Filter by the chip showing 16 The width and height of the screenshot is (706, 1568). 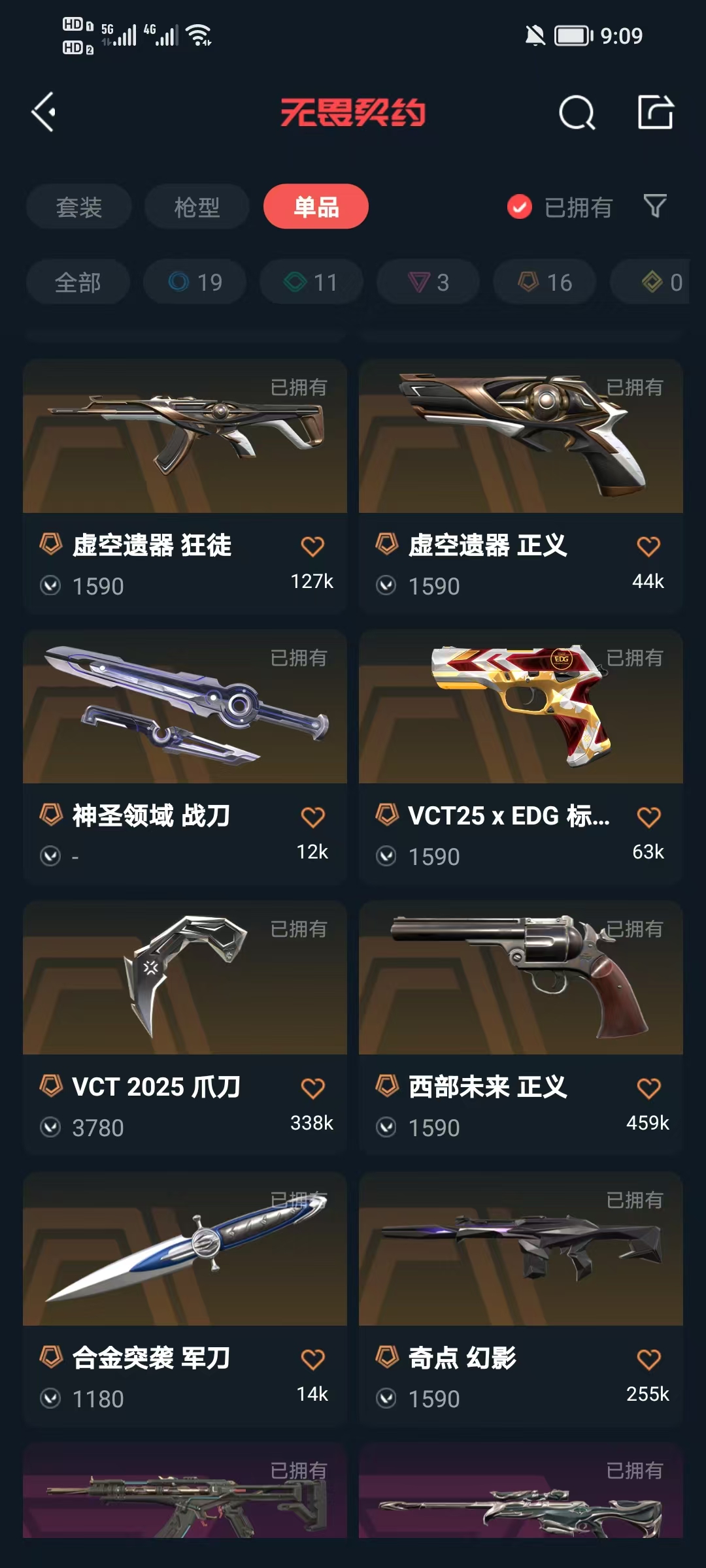[545, 282]
